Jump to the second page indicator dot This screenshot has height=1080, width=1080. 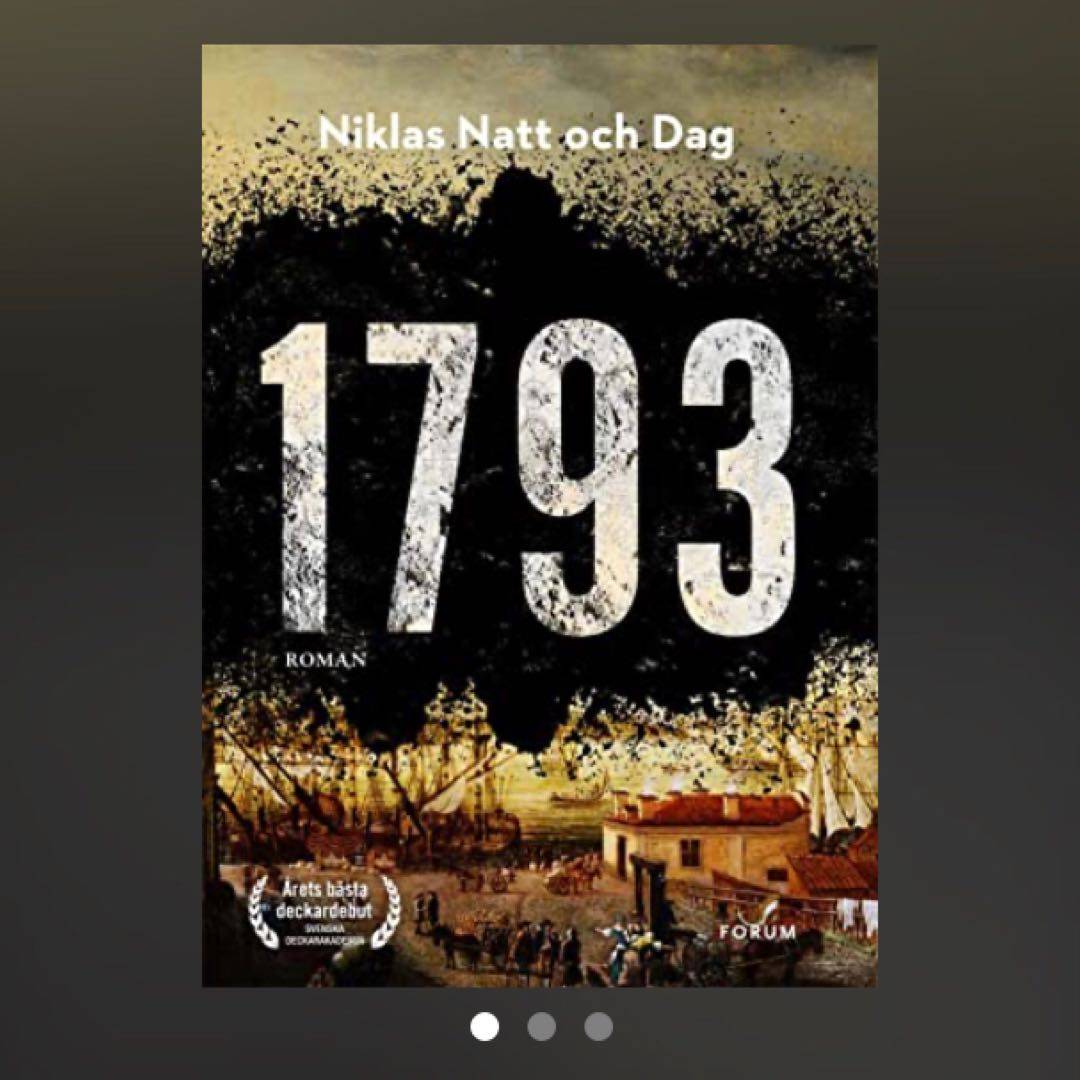pyautogui.click(x=541, y=1027)
